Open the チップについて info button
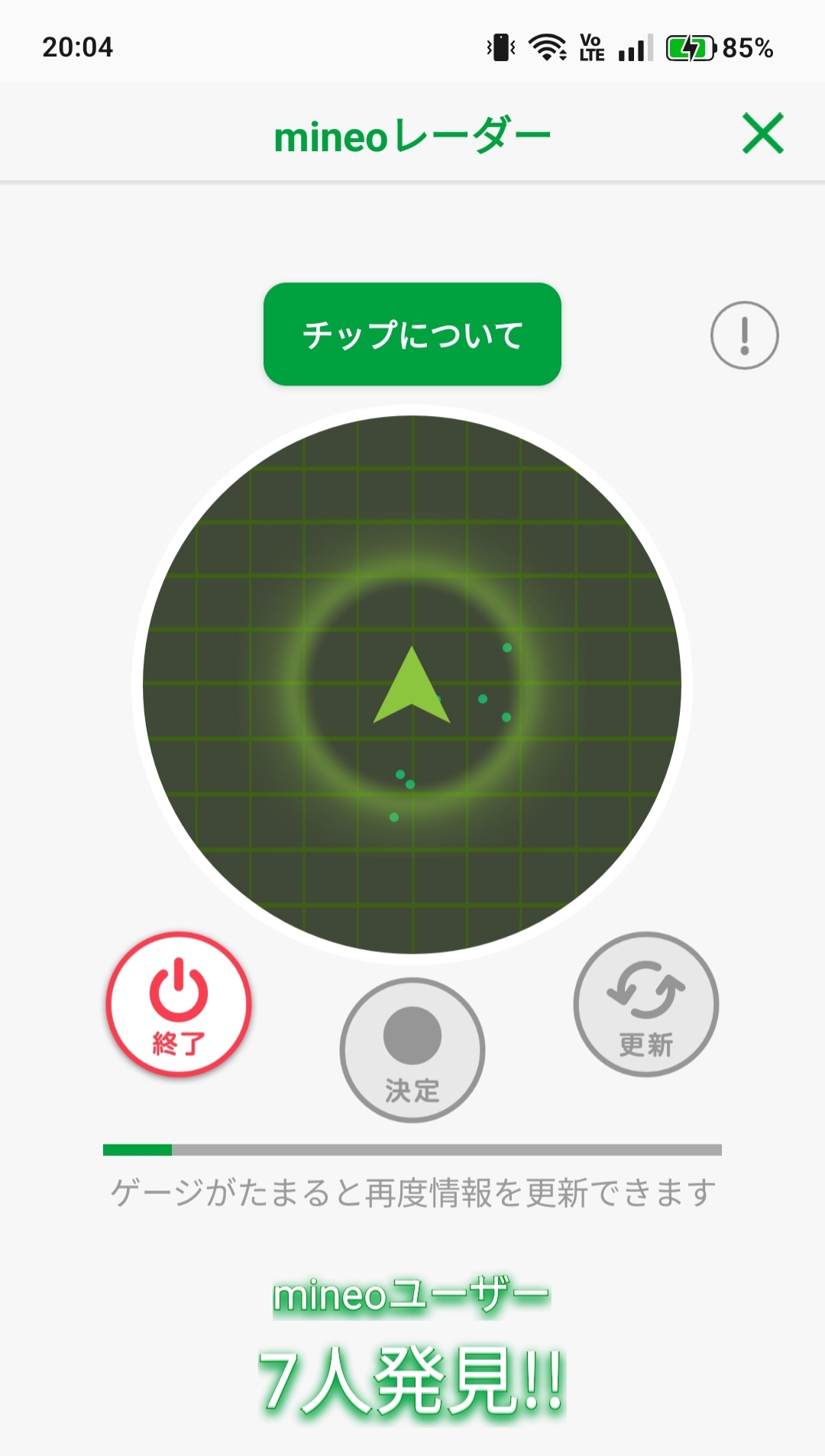 click(412, 334)
